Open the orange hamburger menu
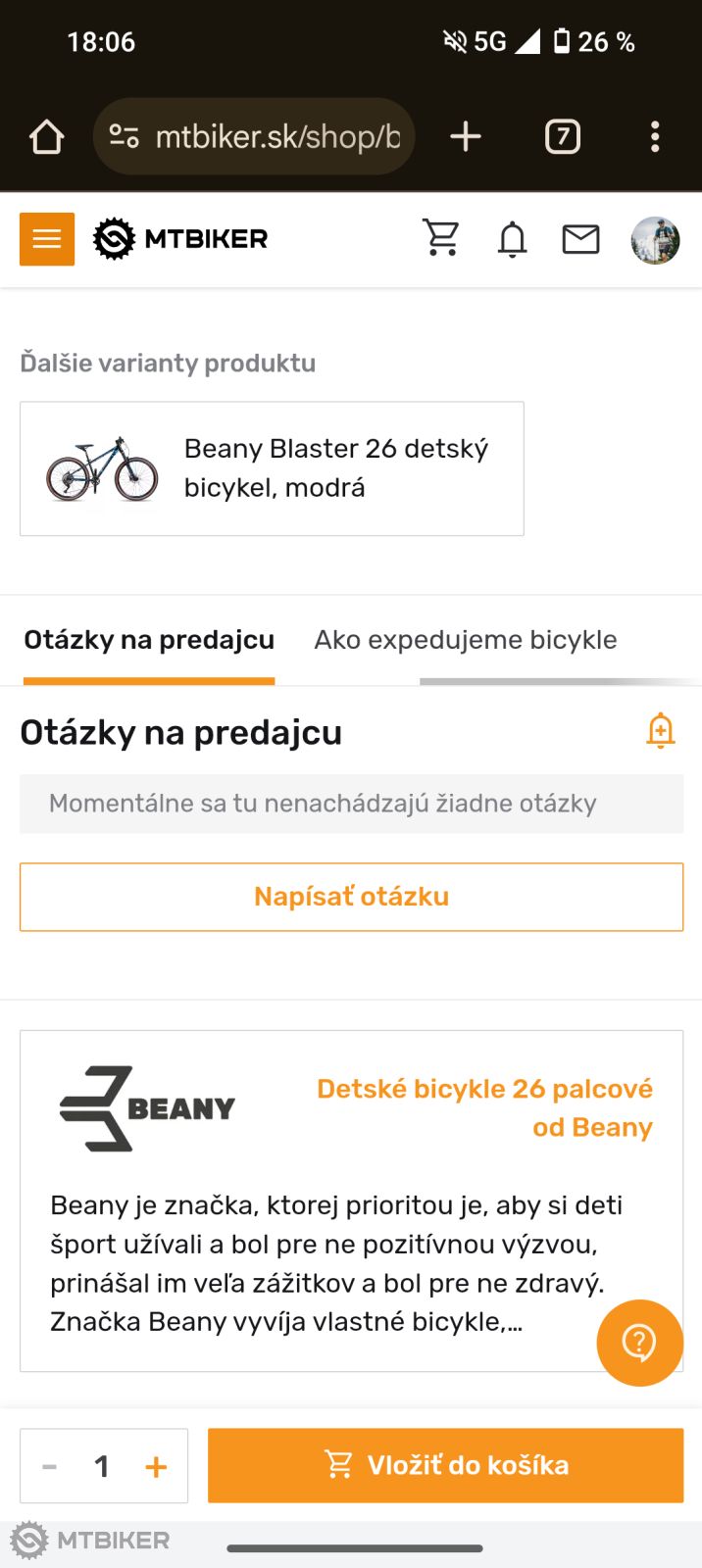702x1568 pixels. pos(47,239)
